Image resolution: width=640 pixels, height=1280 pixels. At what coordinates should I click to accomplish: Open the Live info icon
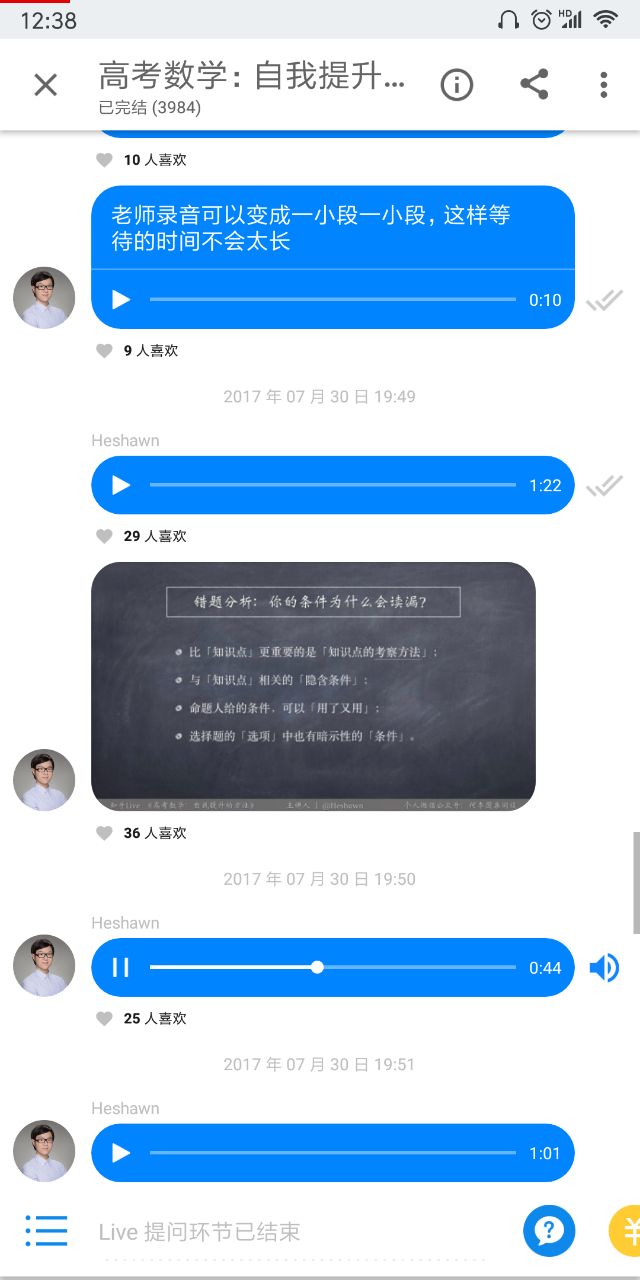[457, 85]
